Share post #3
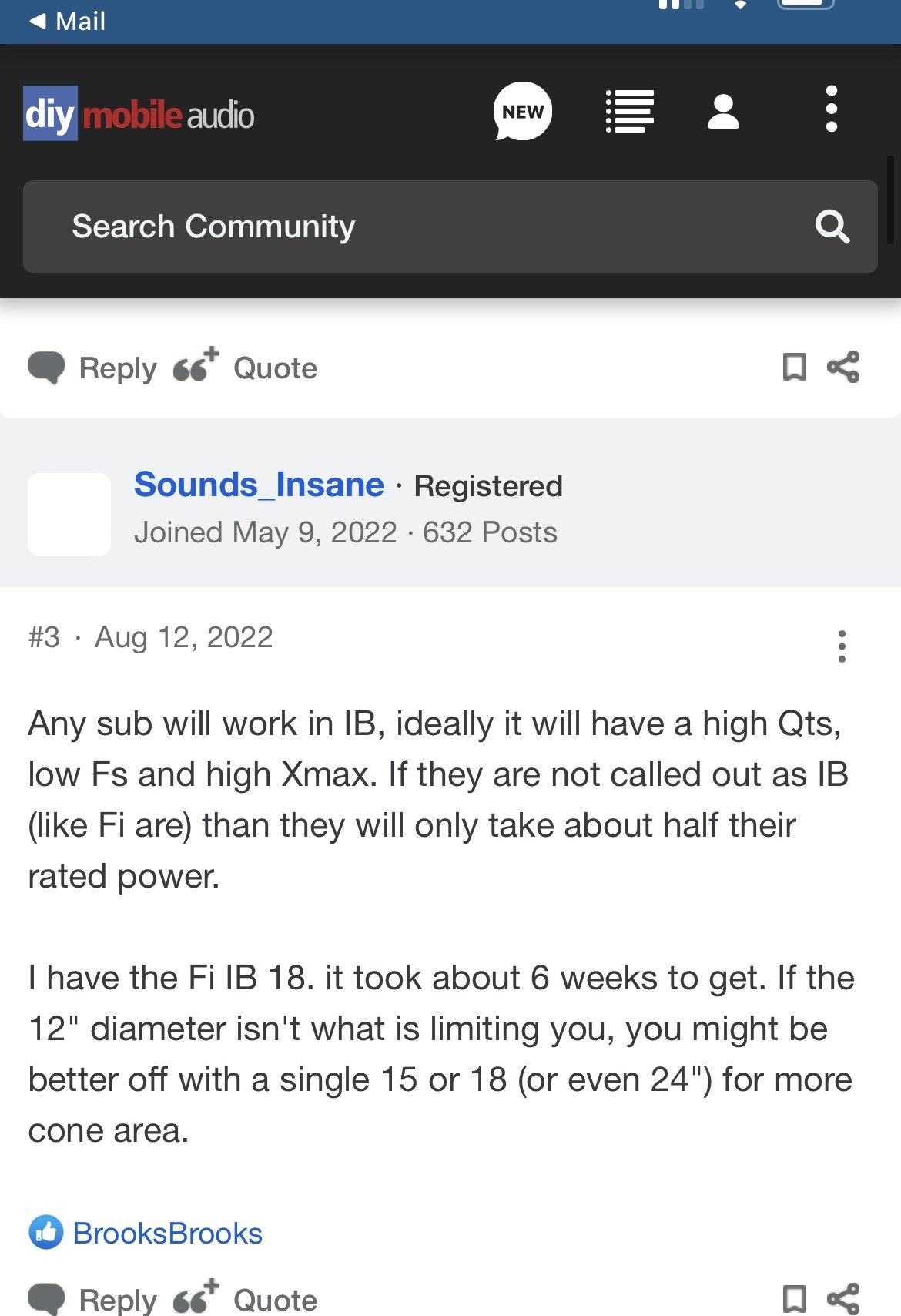 coord(843,1299)
